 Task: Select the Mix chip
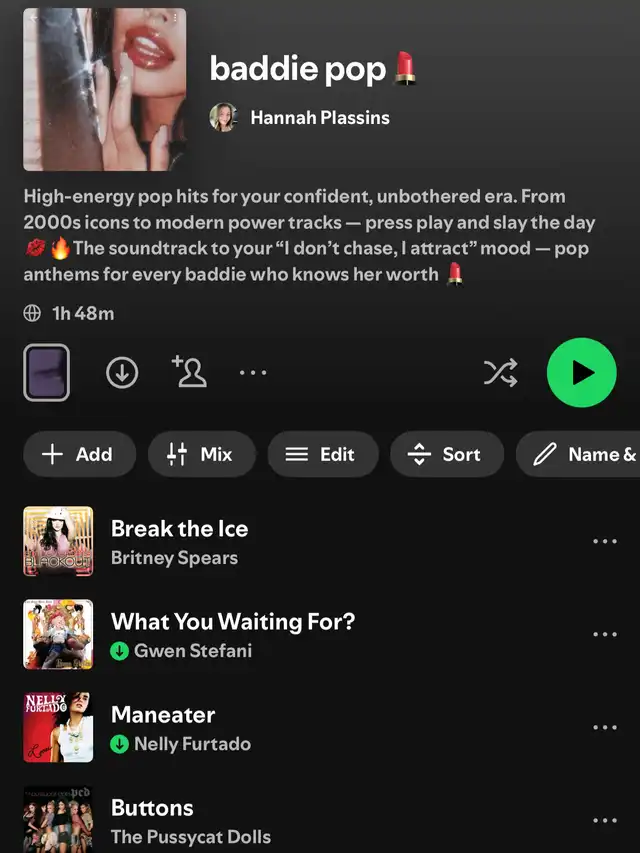(201, 454)
